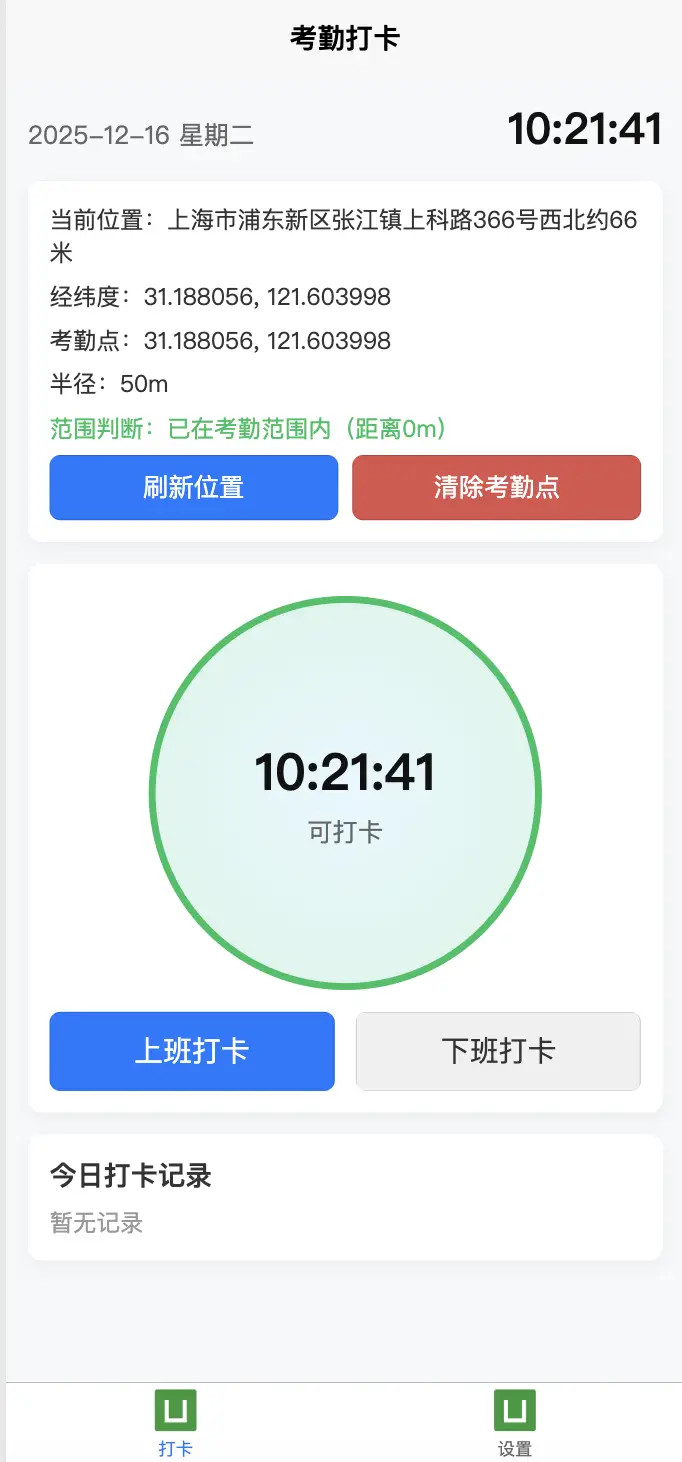The image size is (682, 1462).
Task: Clear the attendance point with 清除考勤点
Action: [x=496, y=488]
